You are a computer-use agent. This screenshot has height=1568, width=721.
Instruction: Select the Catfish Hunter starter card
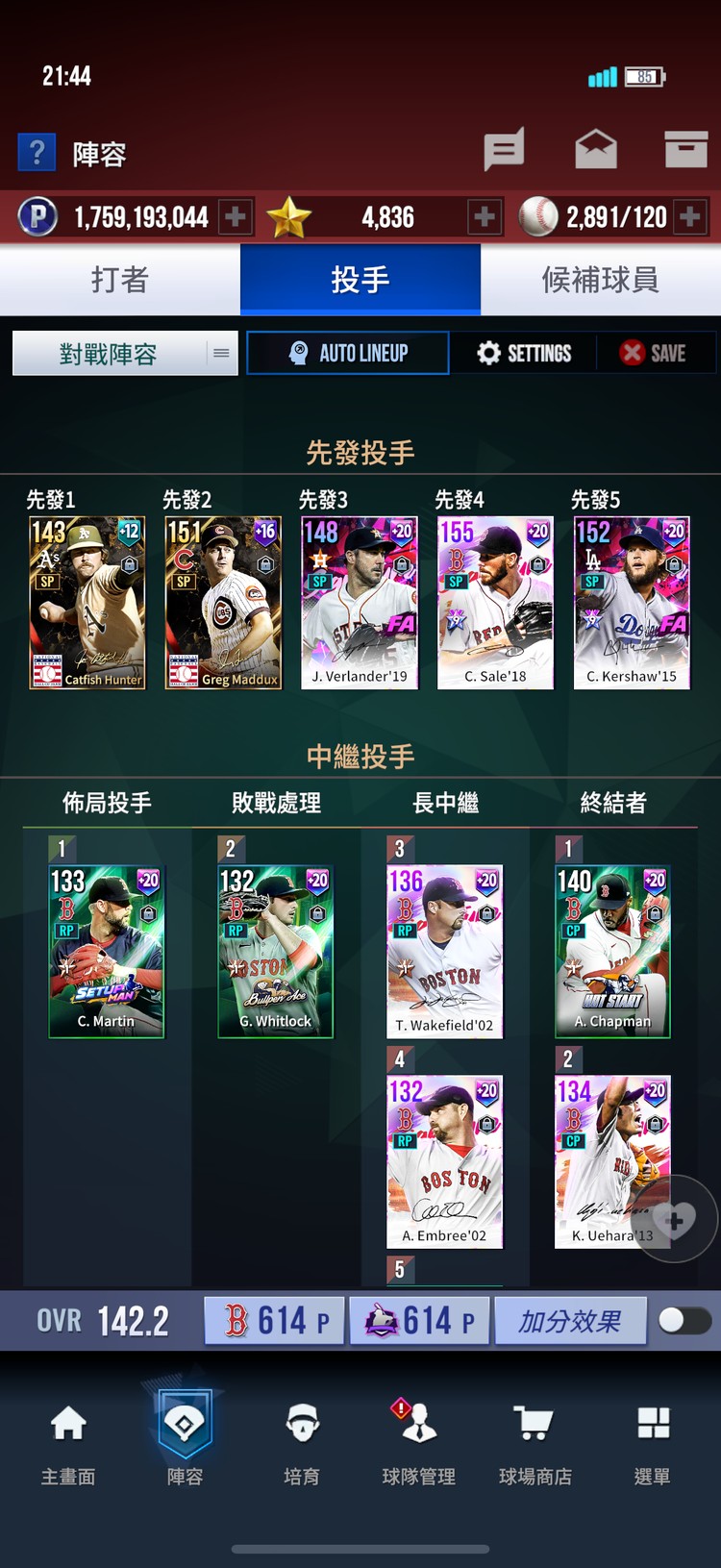[x=87, y=603]
